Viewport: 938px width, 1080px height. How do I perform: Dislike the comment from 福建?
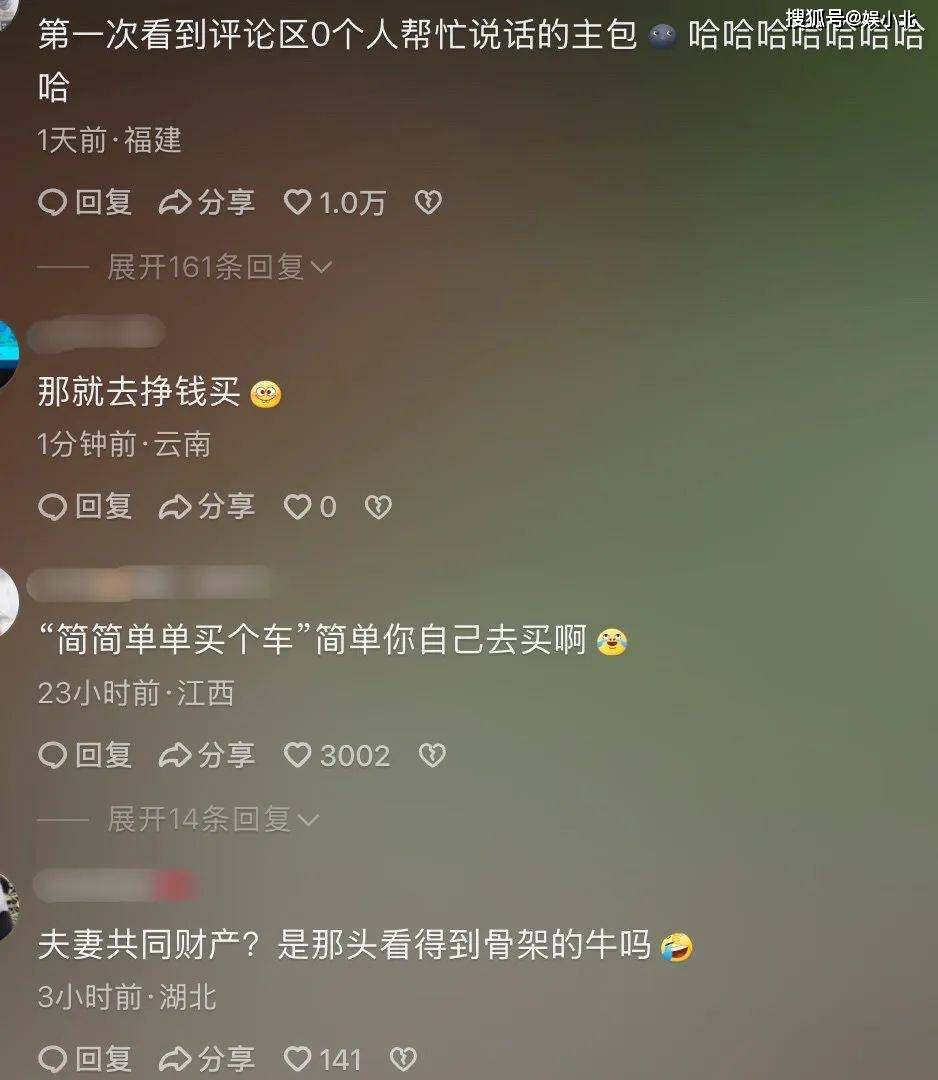(x=428, y=203)
